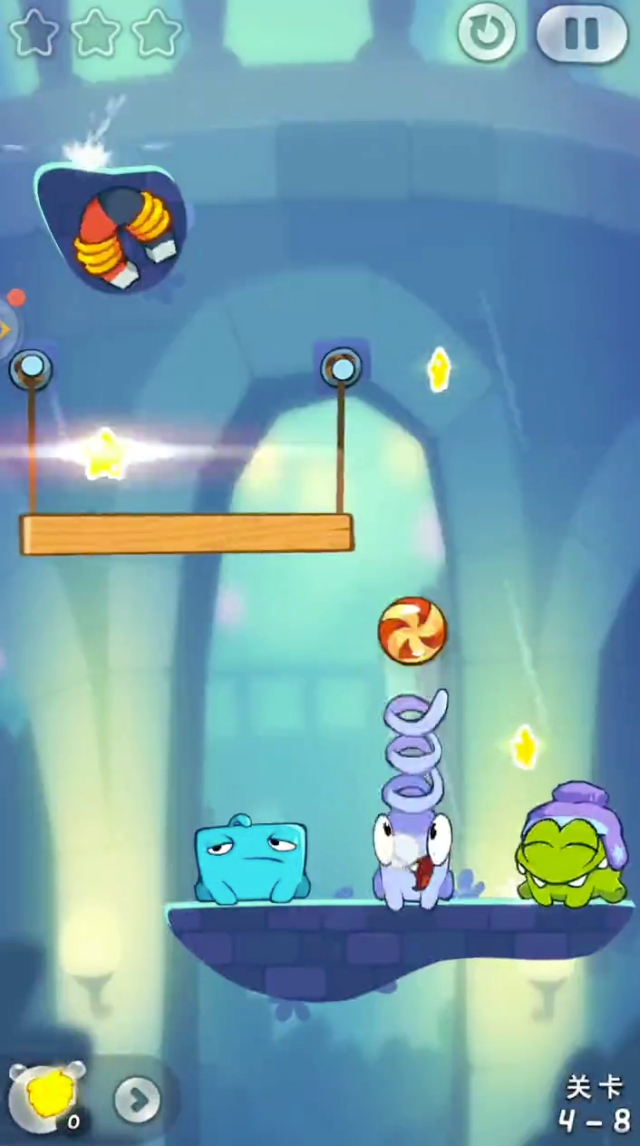
Task: Expand the power-ups arrow at bottom
Action: (137, 1100)
